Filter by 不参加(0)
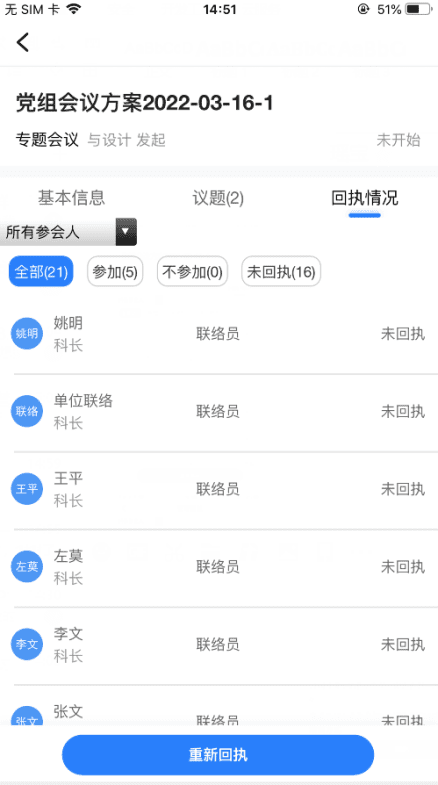This screenshot has width=438, height=785. [193, 272]
